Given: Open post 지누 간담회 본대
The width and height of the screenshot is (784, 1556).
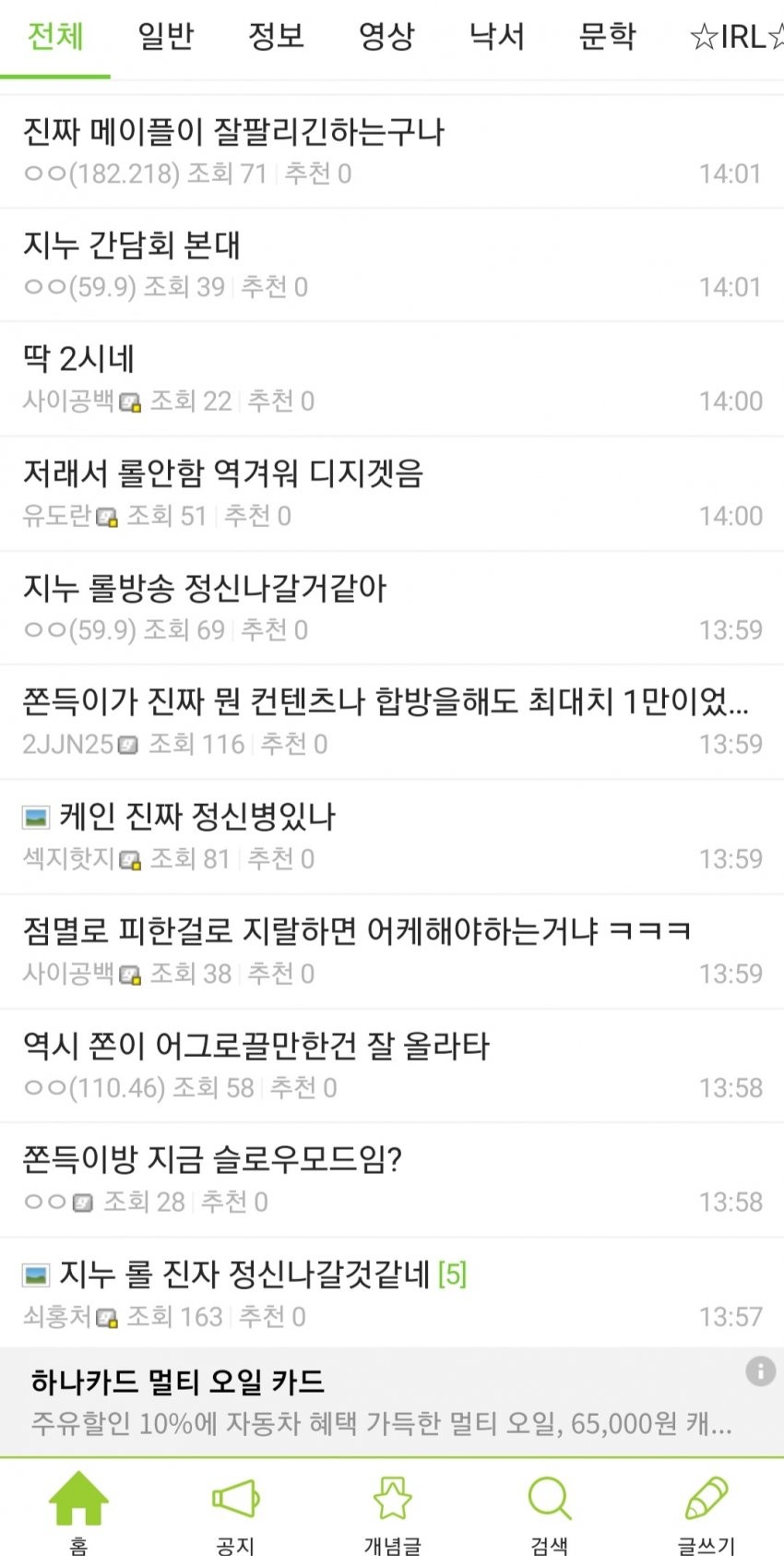Looking at the screenshot, I should pyautogui.click(x=132, y=245).
